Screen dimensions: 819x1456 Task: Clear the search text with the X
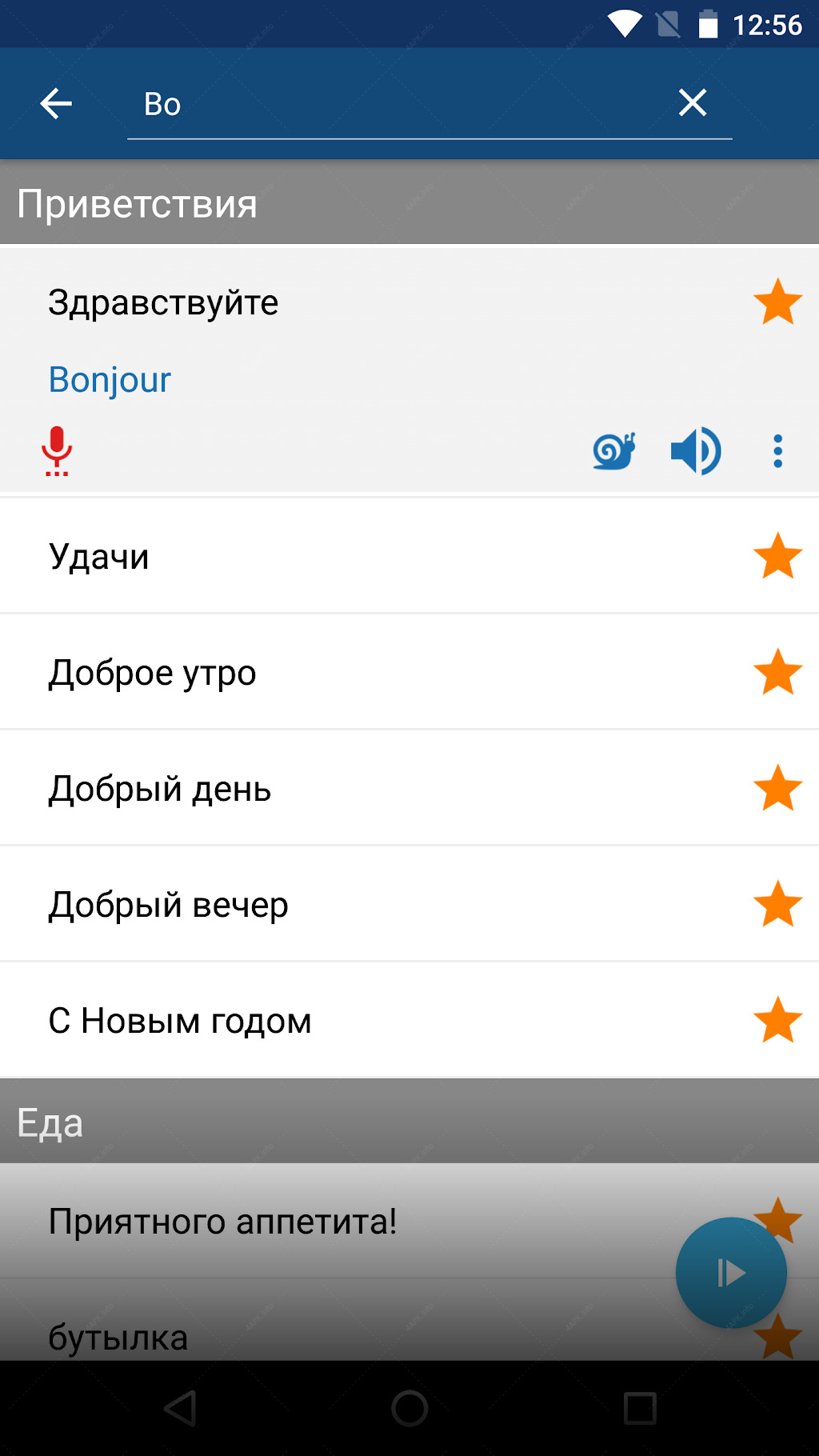(693, 102)
